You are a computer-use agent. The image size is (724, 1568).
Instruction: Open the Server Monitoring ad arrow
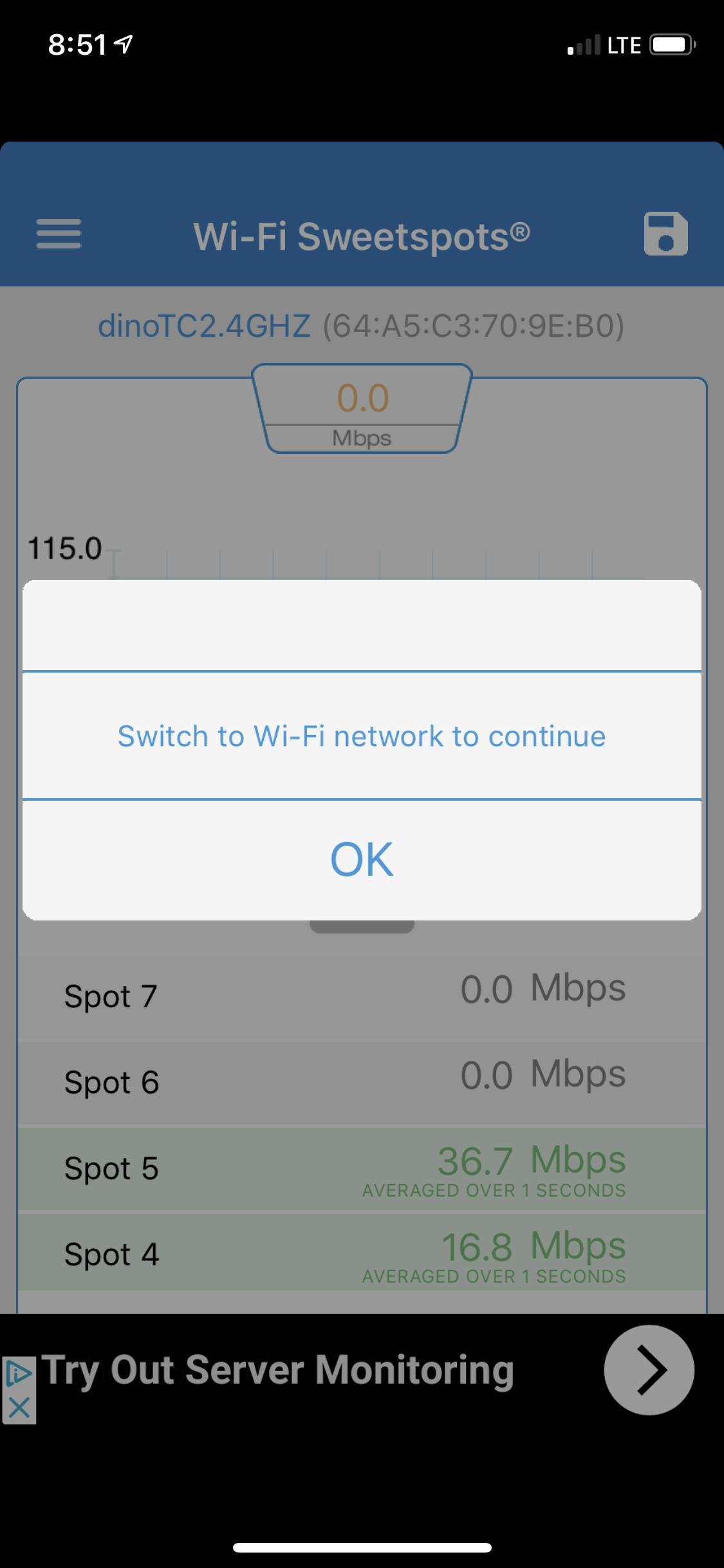tap(649, 1369)
